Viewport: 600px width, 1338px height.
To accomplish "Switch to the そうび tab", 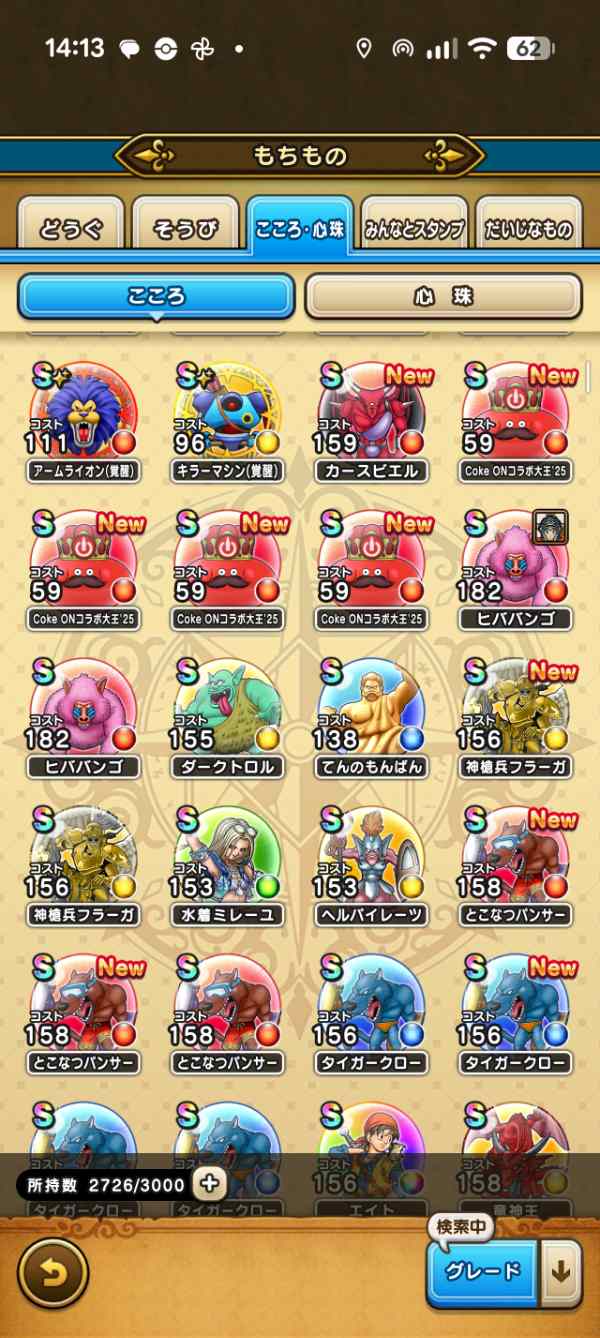I will pyautogui.click(x=185, y=228).
